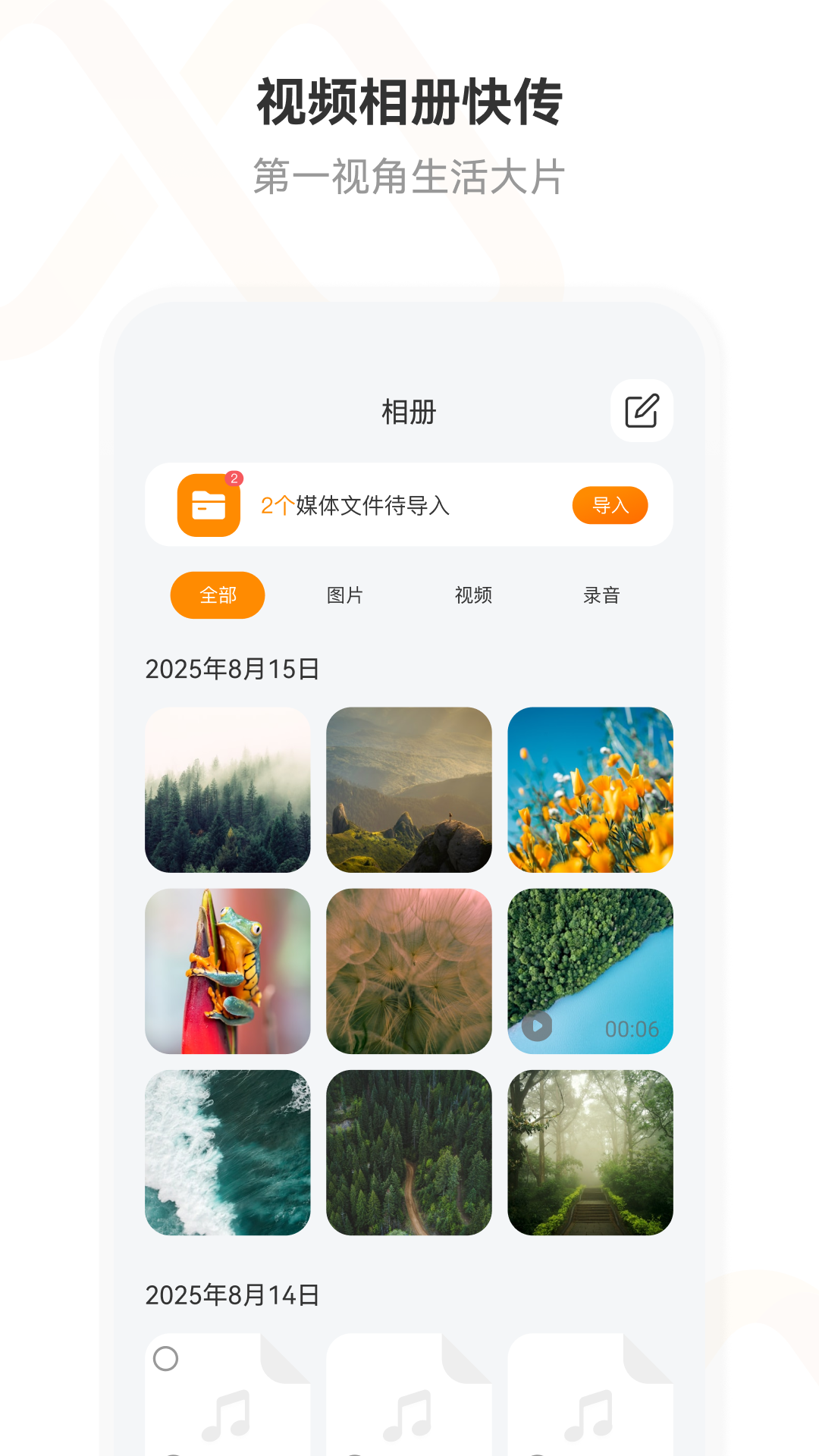Screen dimensions: 819x1456
Task: Open the pending media import banner
Action: 409,504
